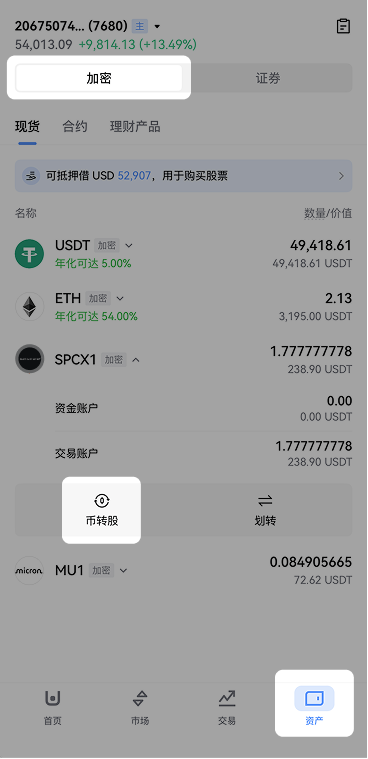Tap the 划转 transfer button
368x759 pixels.
click(x=265, y=510)
